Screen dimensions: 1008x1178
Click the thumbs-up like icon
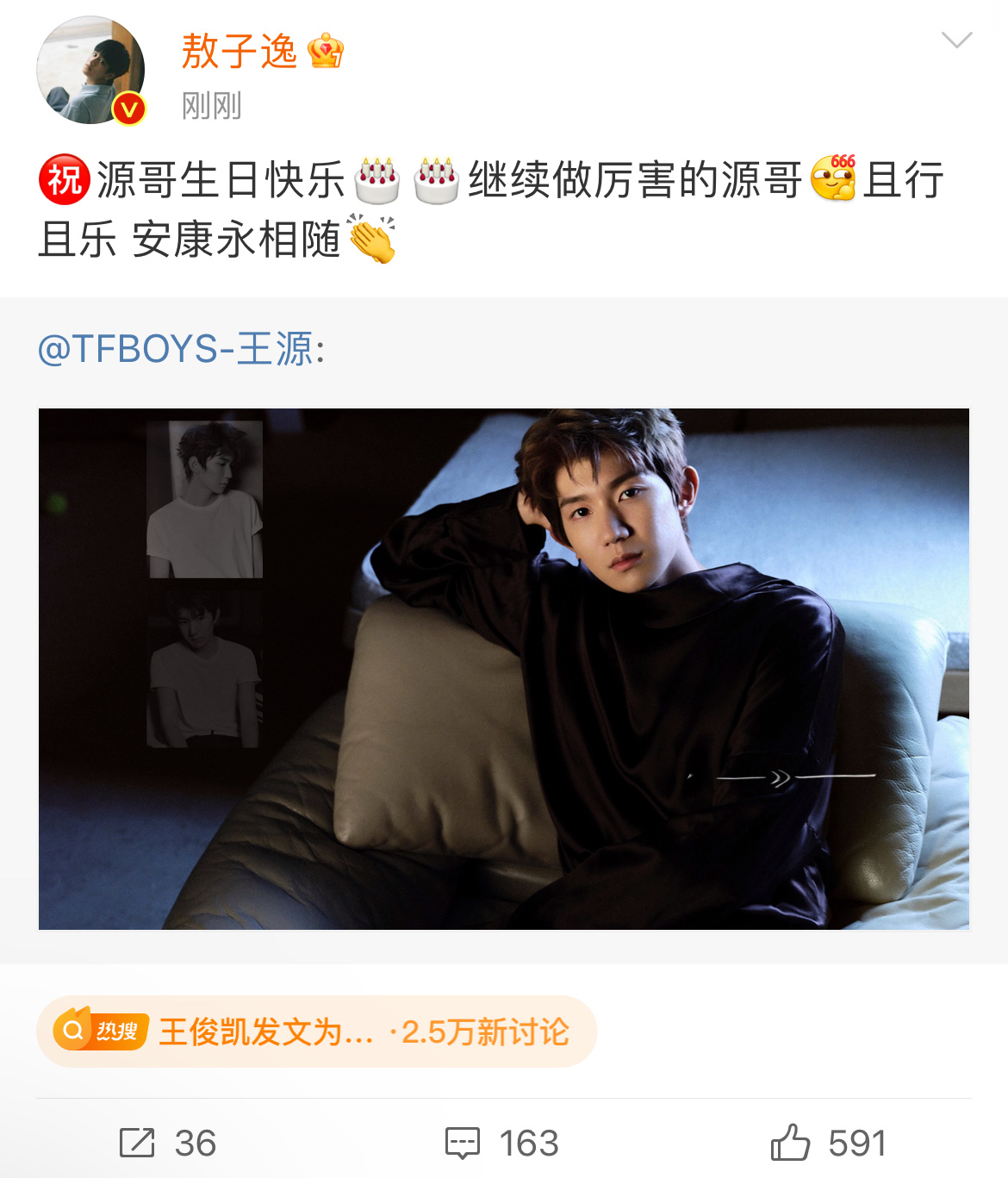[x=788, y=1142]
